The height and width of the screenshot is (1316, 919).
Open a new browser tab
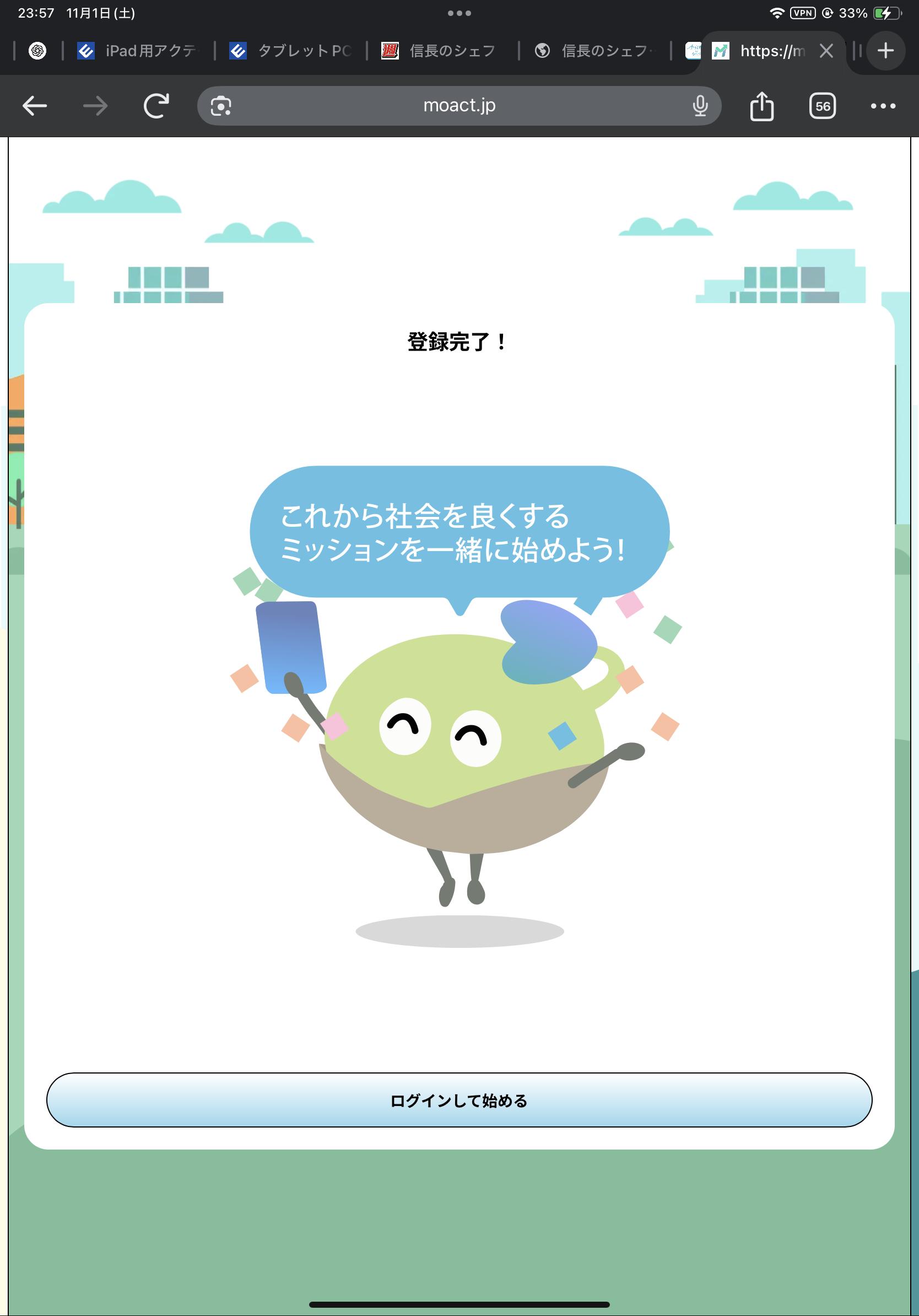click(x=885, y=51)
